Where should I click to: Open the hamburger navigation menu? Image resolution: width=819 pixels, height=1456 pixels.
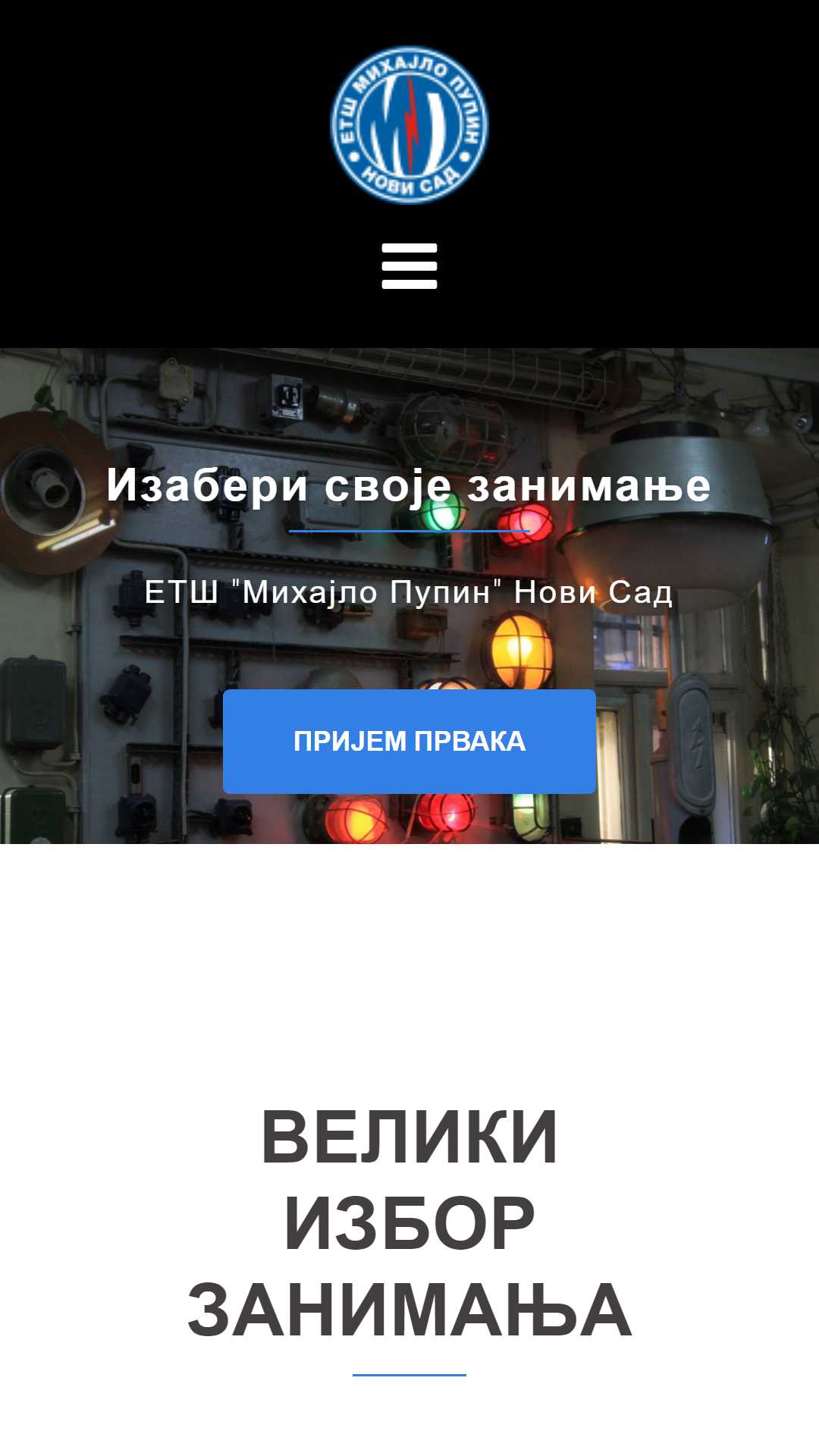point(409,266)
